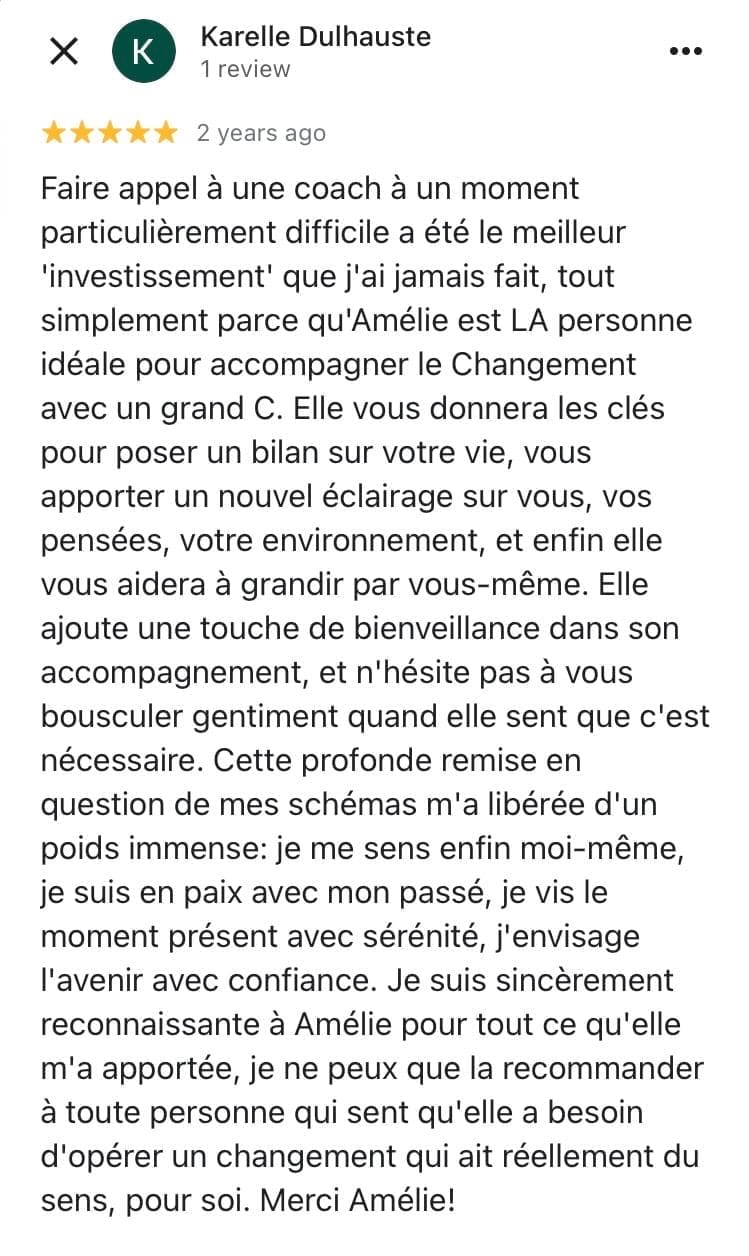View Karelle Dulhauste's reviewer profile name

tap(315, 37)
